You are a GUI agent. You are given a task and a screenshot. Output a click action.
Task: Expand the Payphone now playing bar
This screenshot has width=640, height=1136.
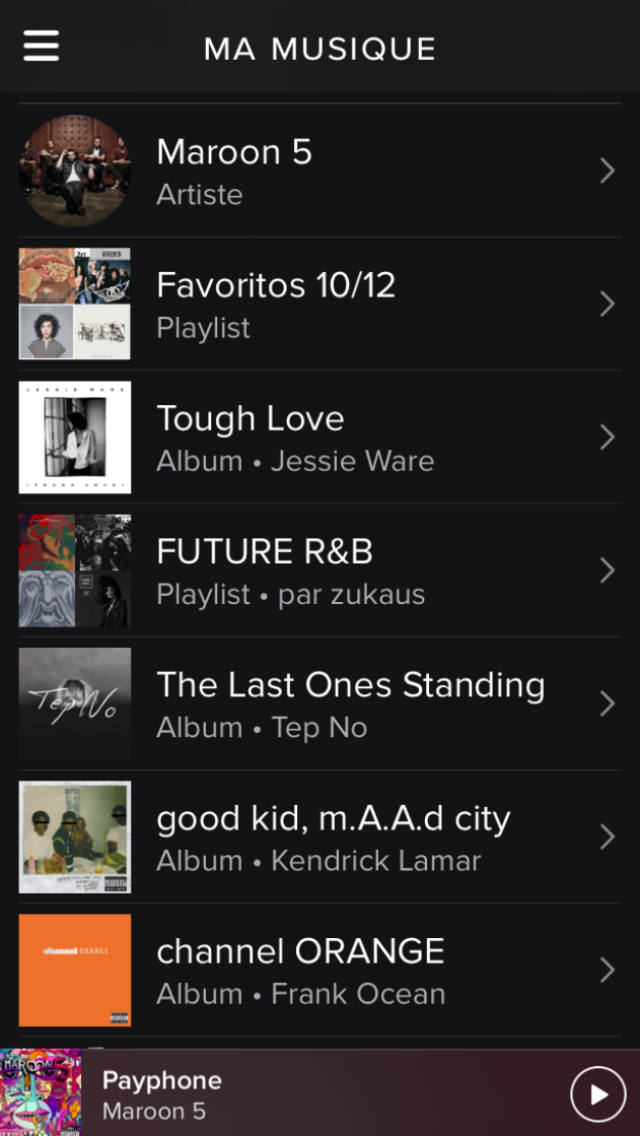pos(300,1094)
